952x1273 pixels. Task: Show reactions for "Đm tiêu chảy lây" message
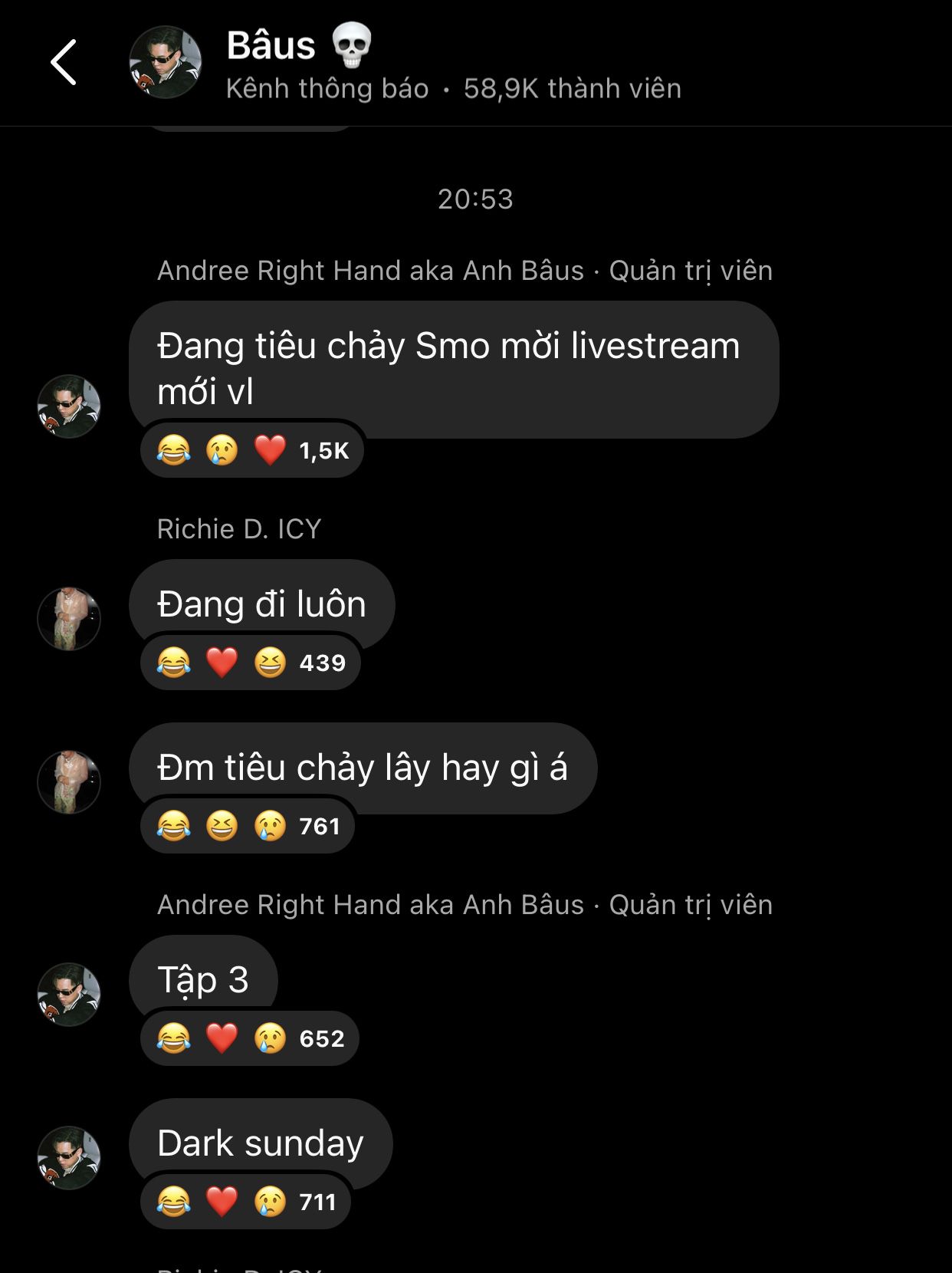tap(248, 826)
